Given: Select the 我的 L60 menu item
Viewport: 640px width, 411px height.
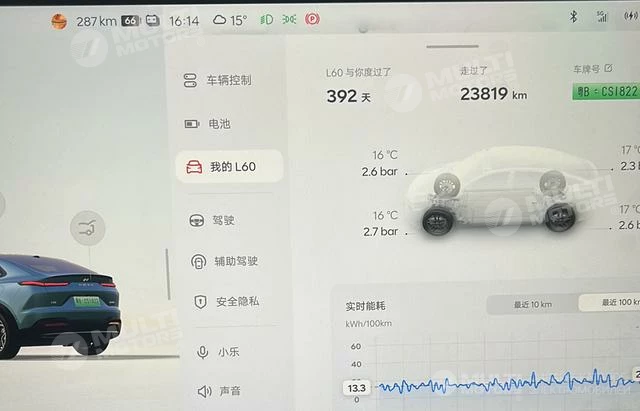Looking at the screenshot, I should click(x=228, y=167).
